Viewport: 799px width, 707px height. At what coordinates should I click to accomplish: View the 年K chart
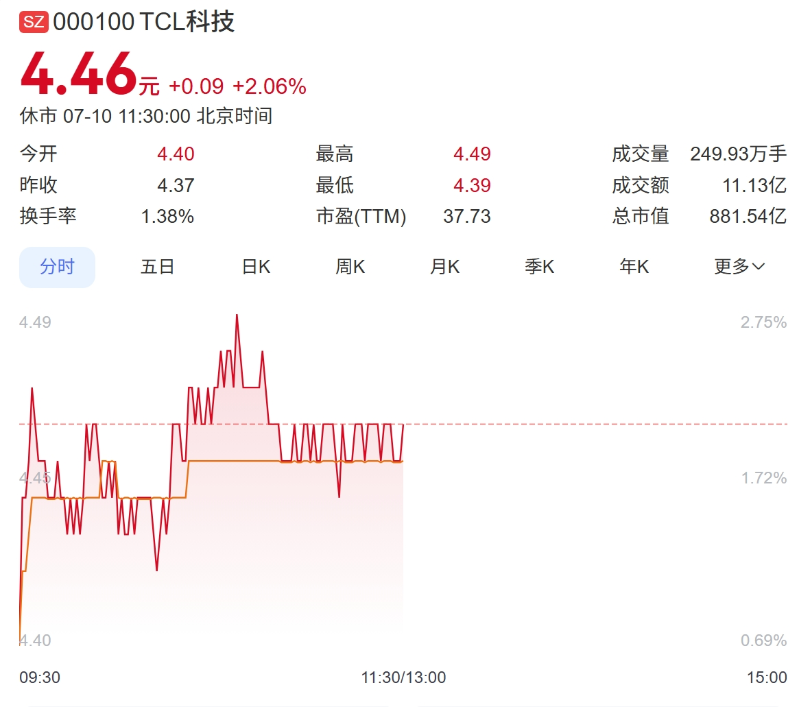[634, 267]
